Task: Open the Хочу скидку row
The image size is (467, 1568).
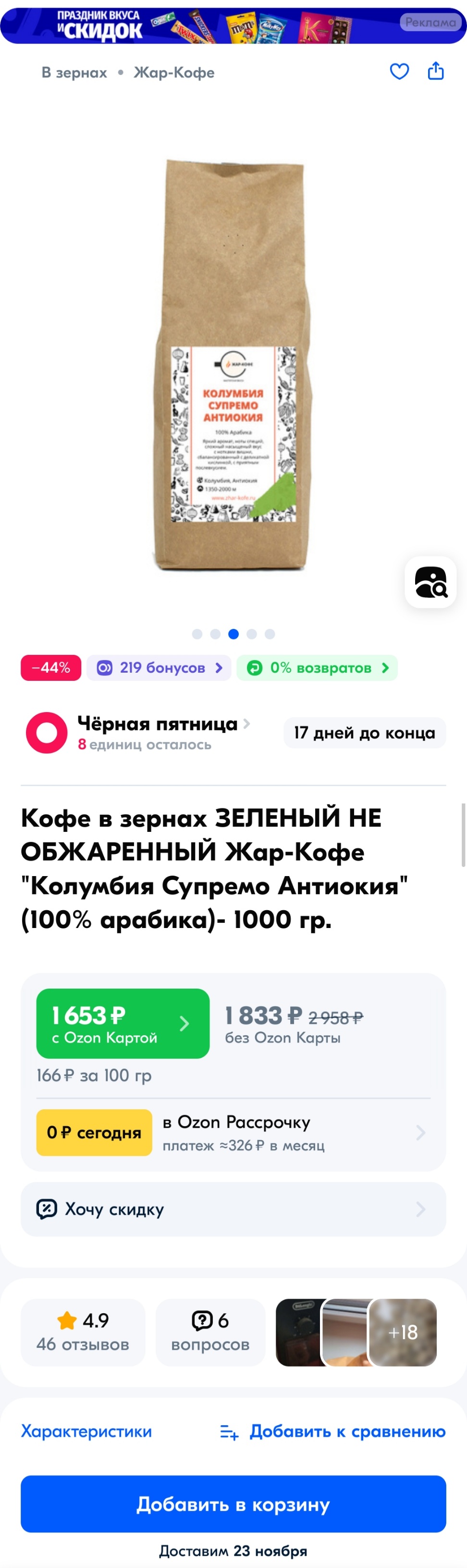Action: pyautogui.click(x=233, y=1209)
